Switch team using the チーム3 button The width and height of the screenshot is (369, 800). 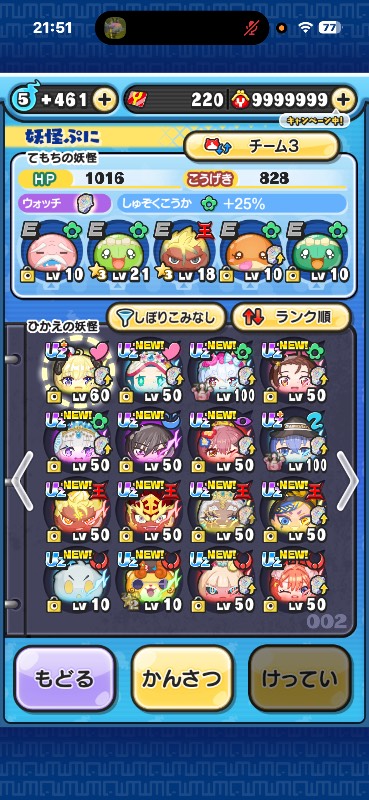[x=262, y=146]
